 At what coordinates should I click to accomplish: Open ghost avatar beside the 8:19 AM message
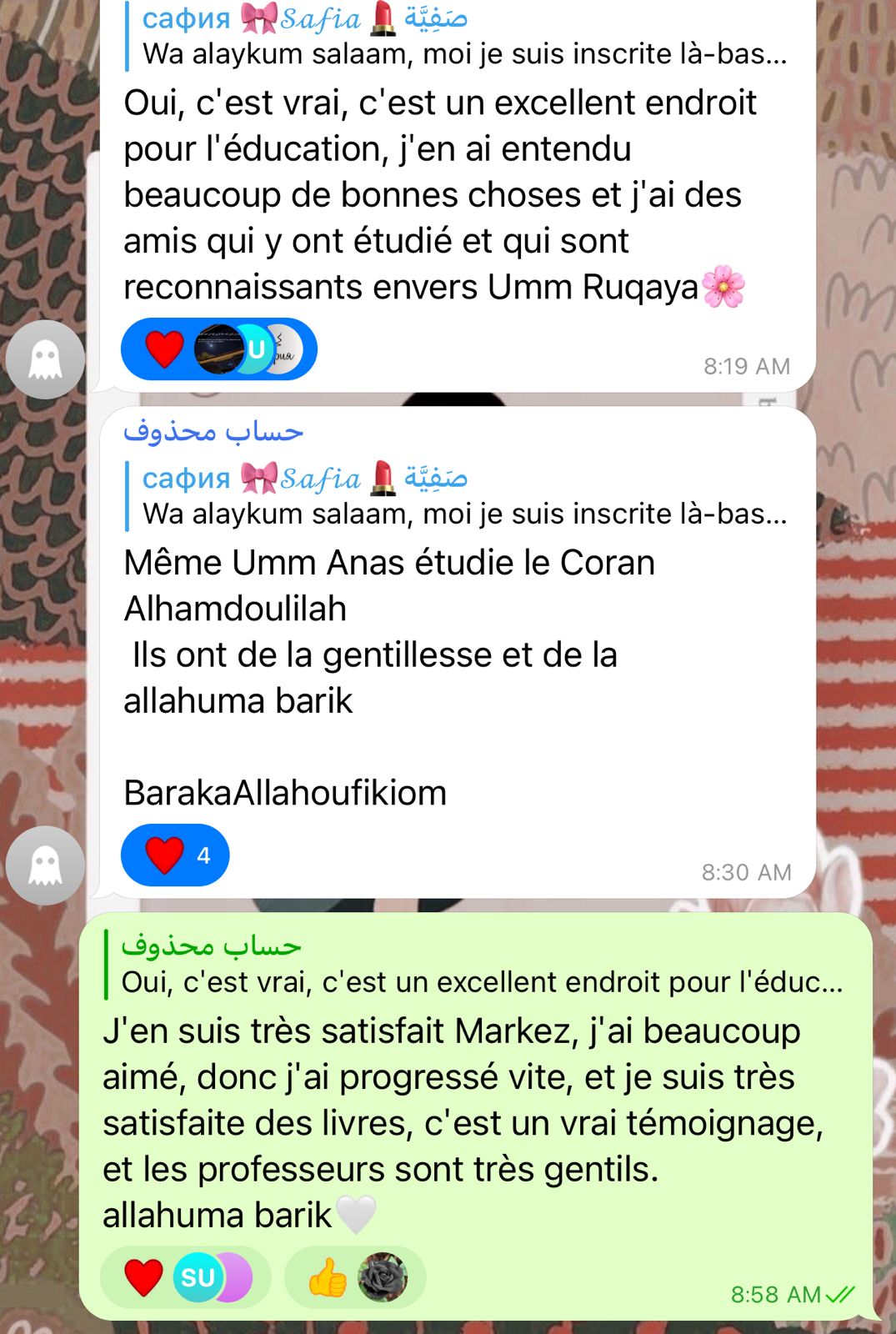[x=45, y=359]
